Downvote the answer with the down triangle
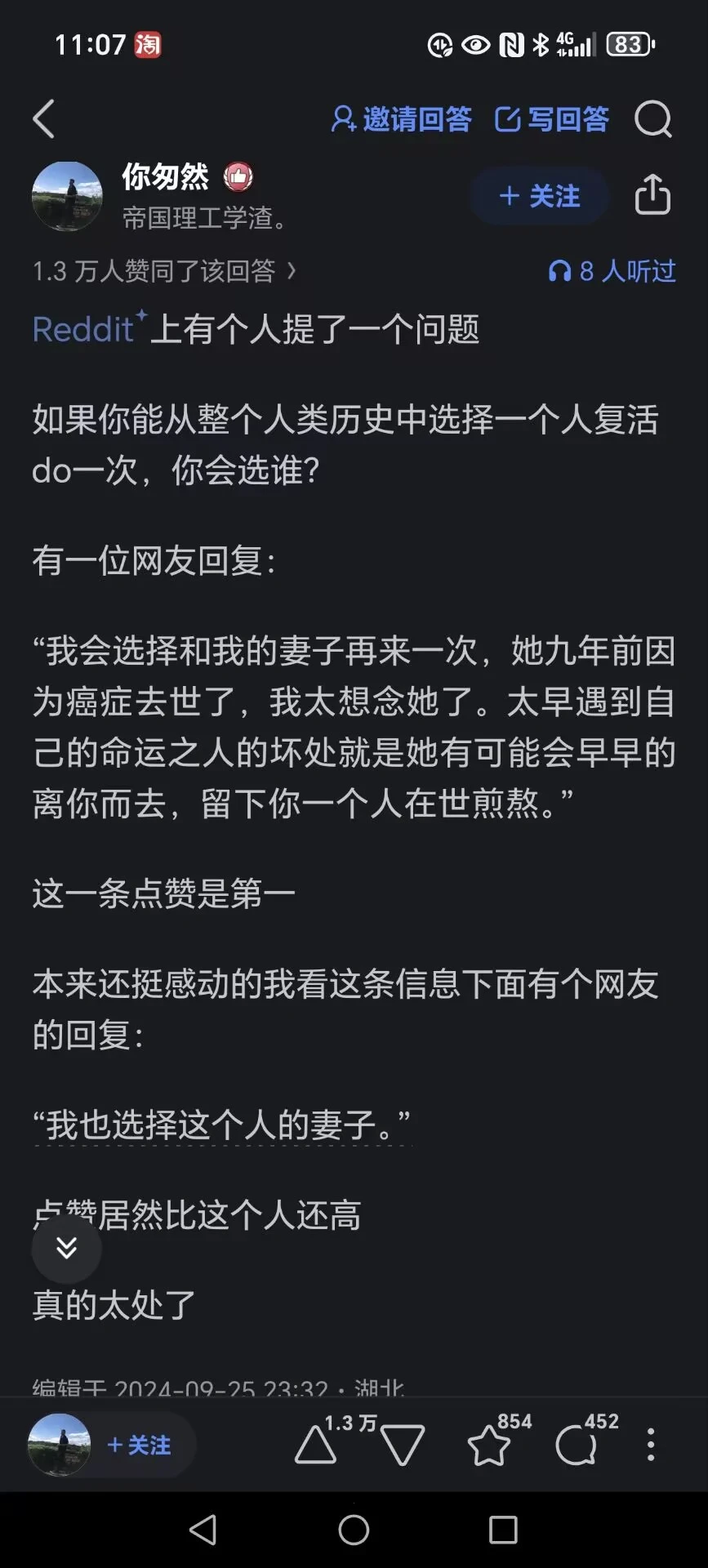The image size is (708, 1568). 402,1445
